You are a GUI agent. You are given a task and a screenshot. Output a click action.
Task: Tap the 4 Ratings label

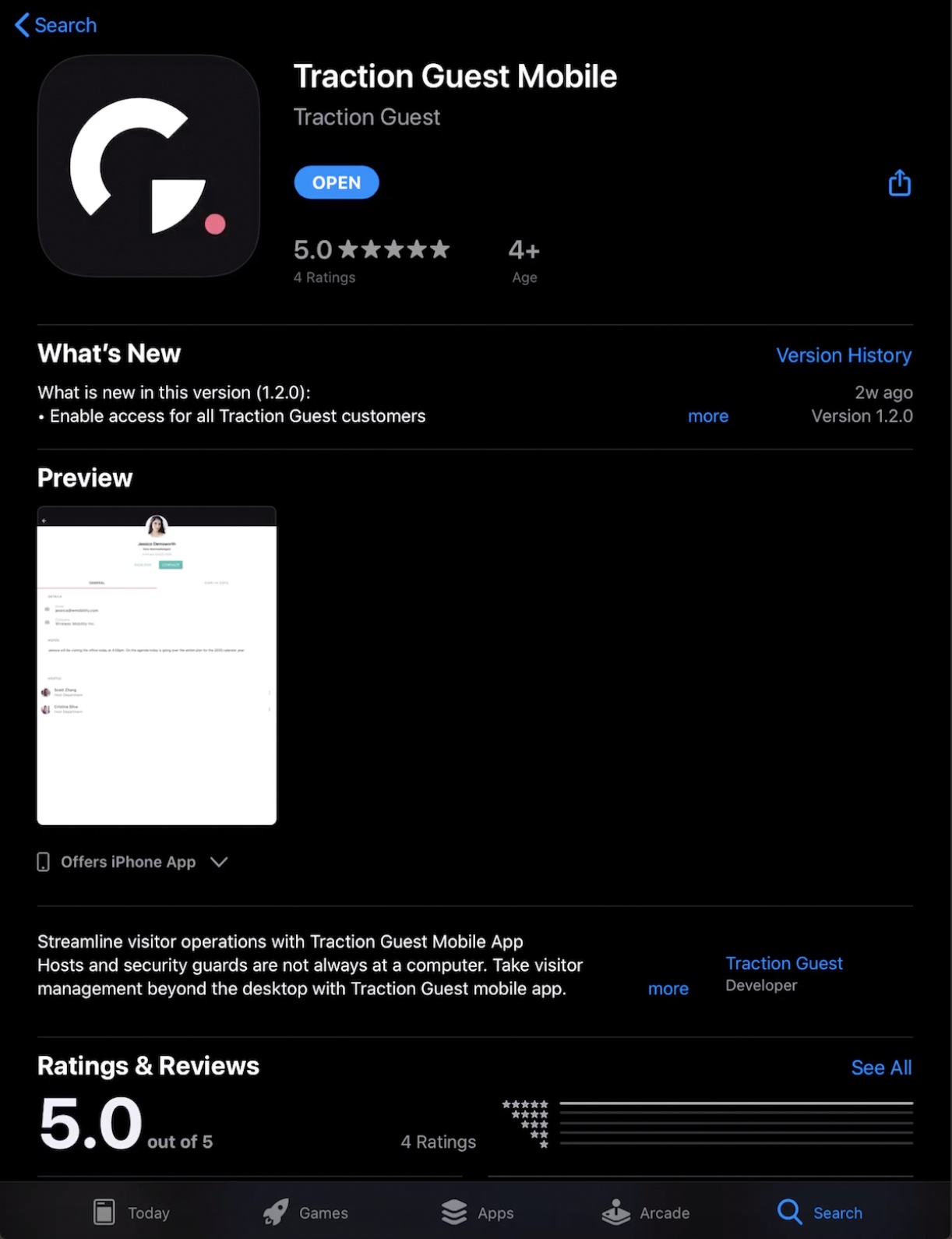324,277
